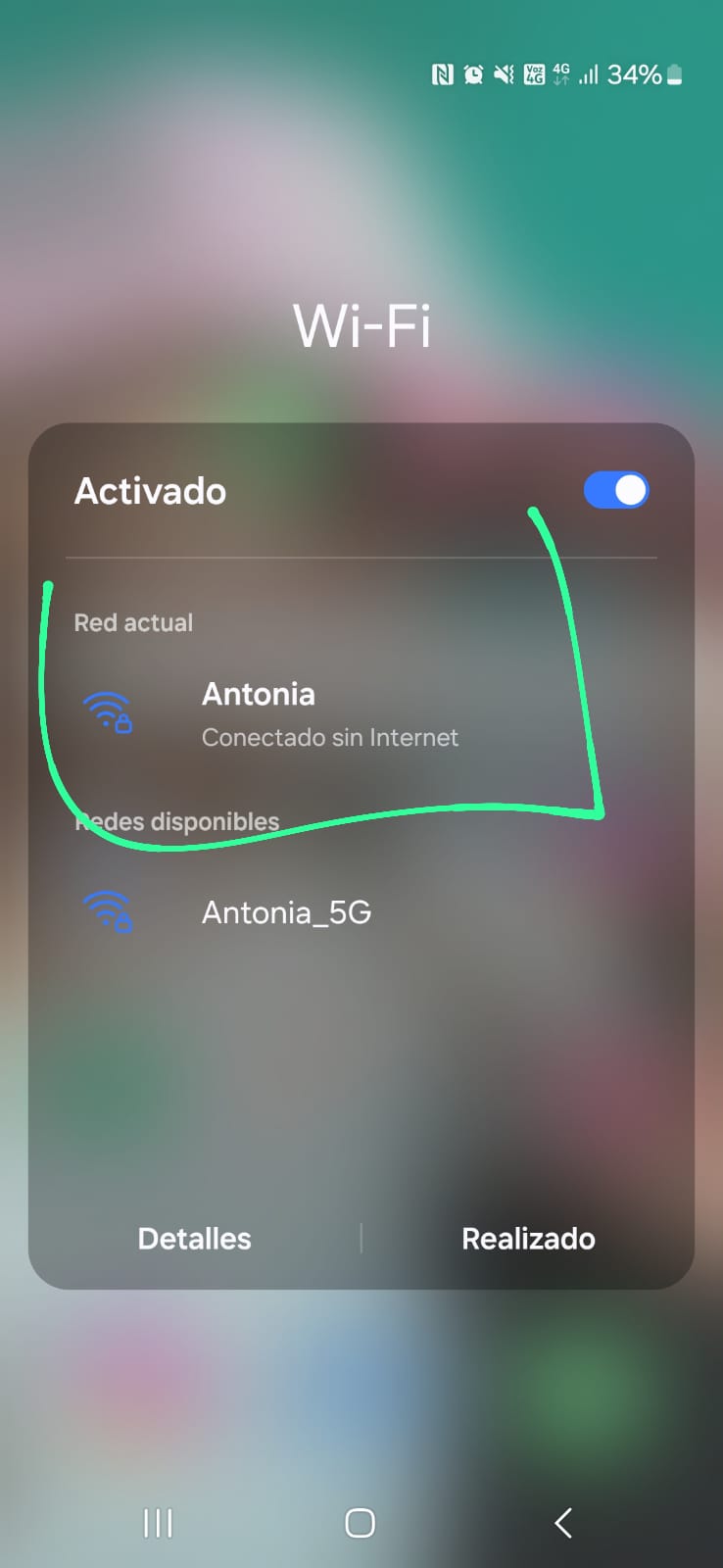Tap Realizado to close the panel
The image size is (723, 1568).
(x=528, y=1239)
